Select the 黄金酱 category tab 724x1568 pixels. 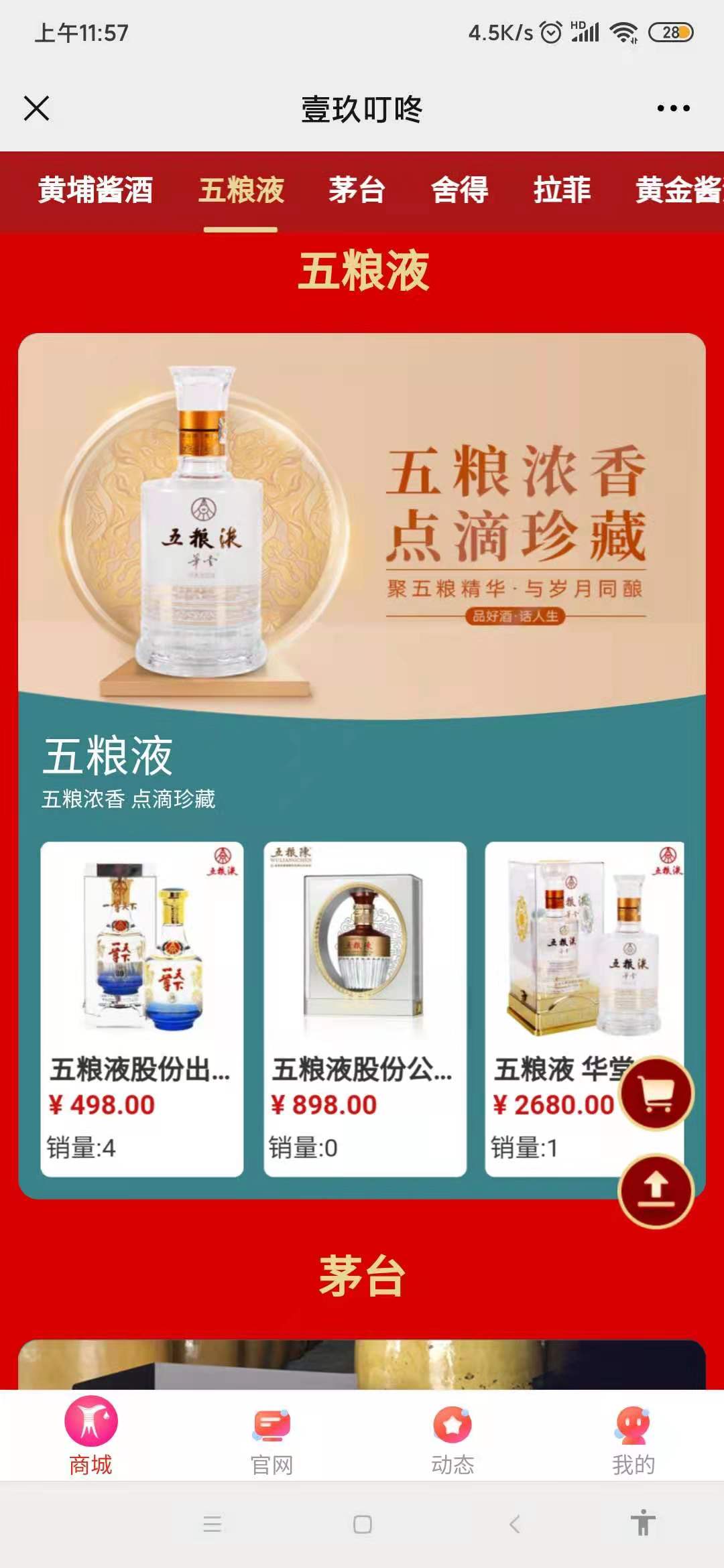[677, 190]
